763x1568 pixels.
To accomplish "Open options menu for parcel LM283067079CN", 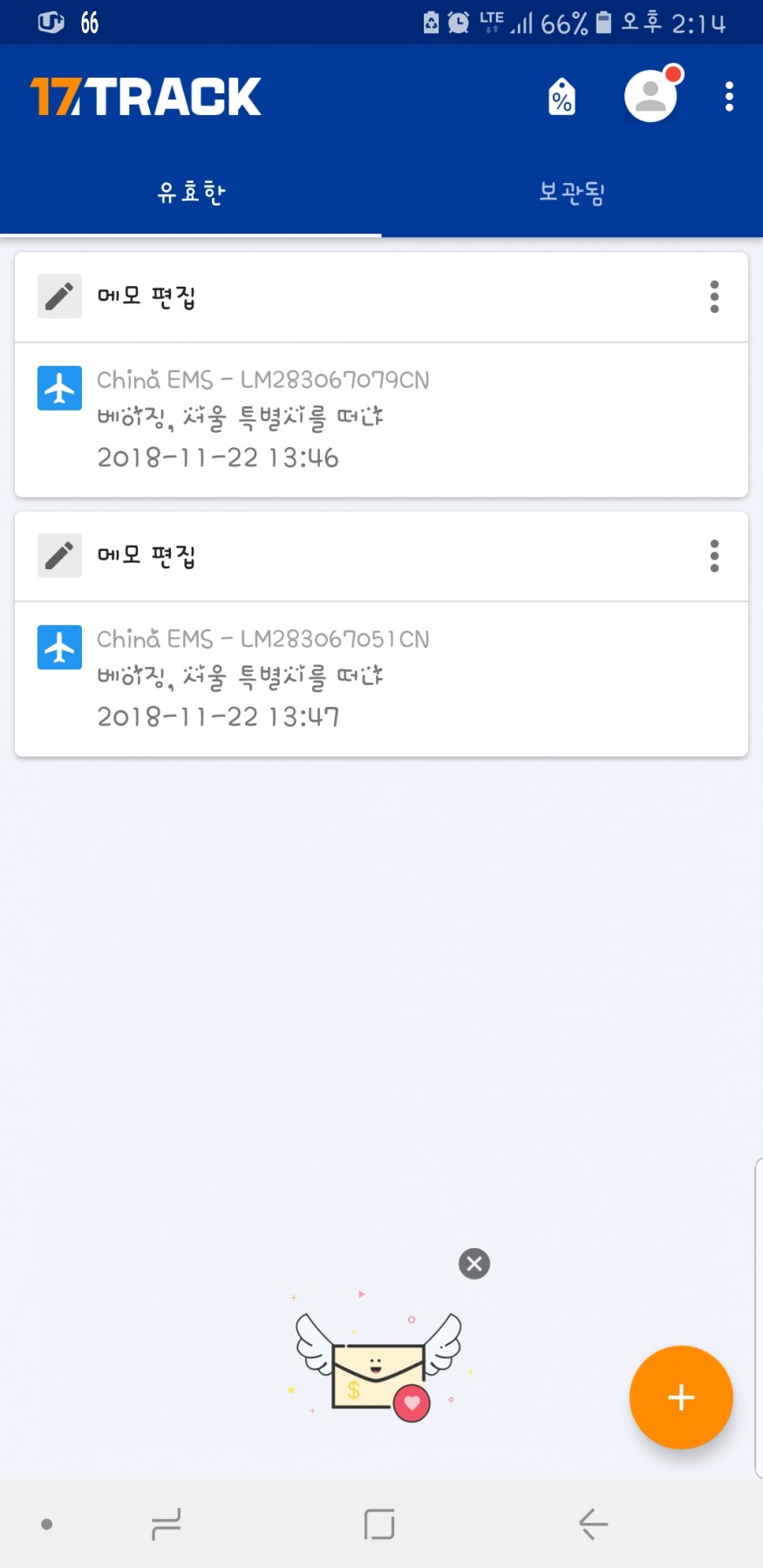I will click(x=714, y=297).
